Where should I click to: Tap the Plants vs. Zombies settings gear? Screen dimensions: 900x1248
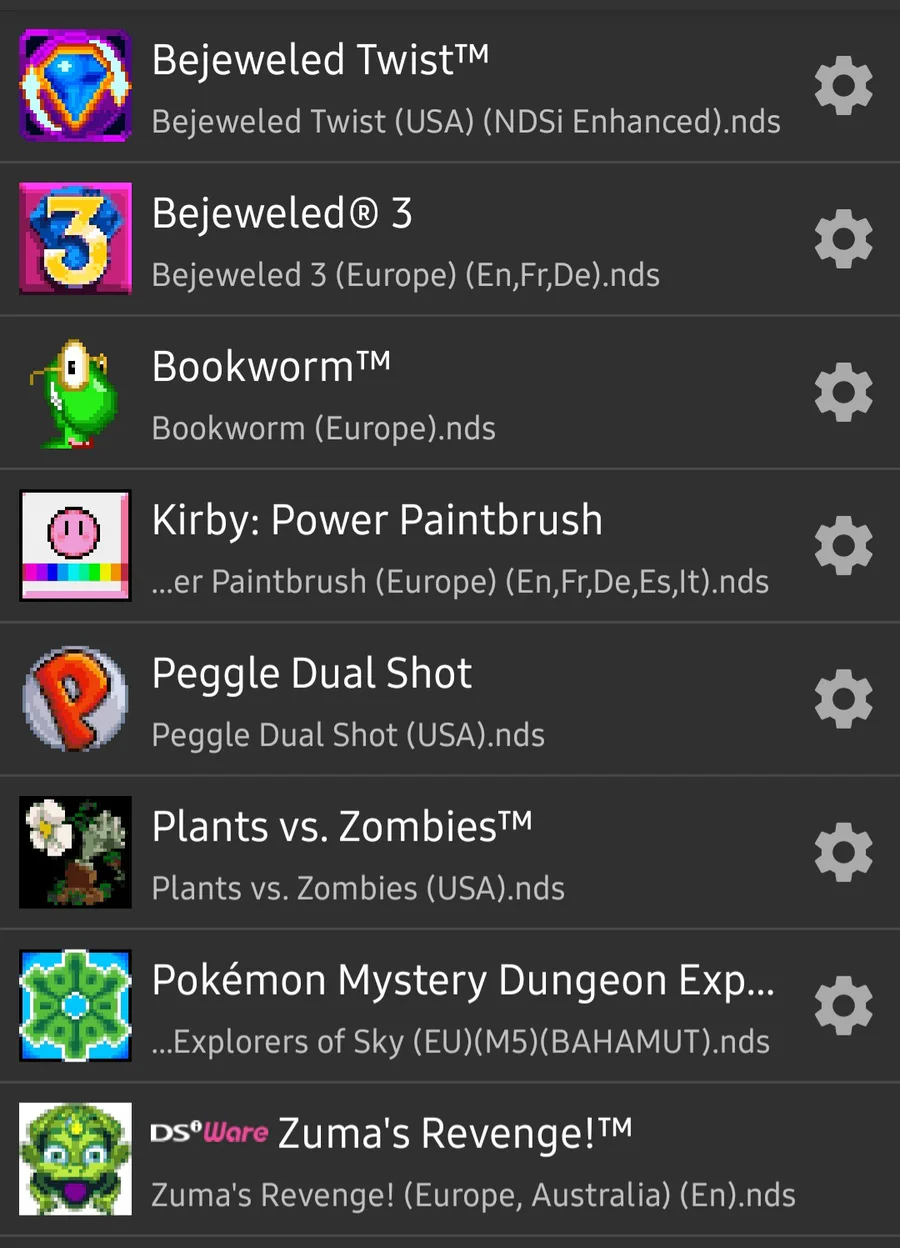point(843,853)
